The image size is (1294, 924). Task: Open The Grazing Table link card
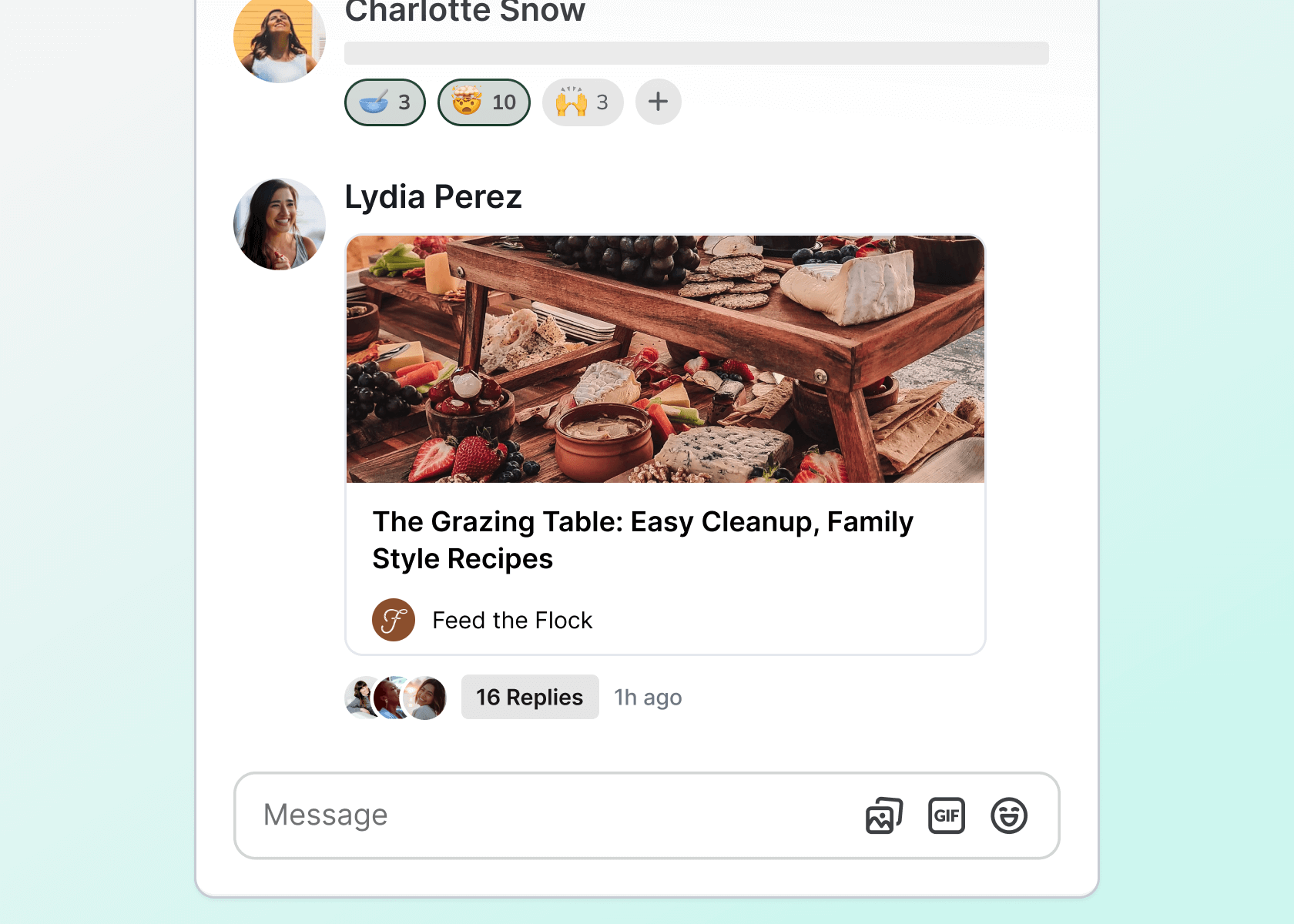(665, 445)
